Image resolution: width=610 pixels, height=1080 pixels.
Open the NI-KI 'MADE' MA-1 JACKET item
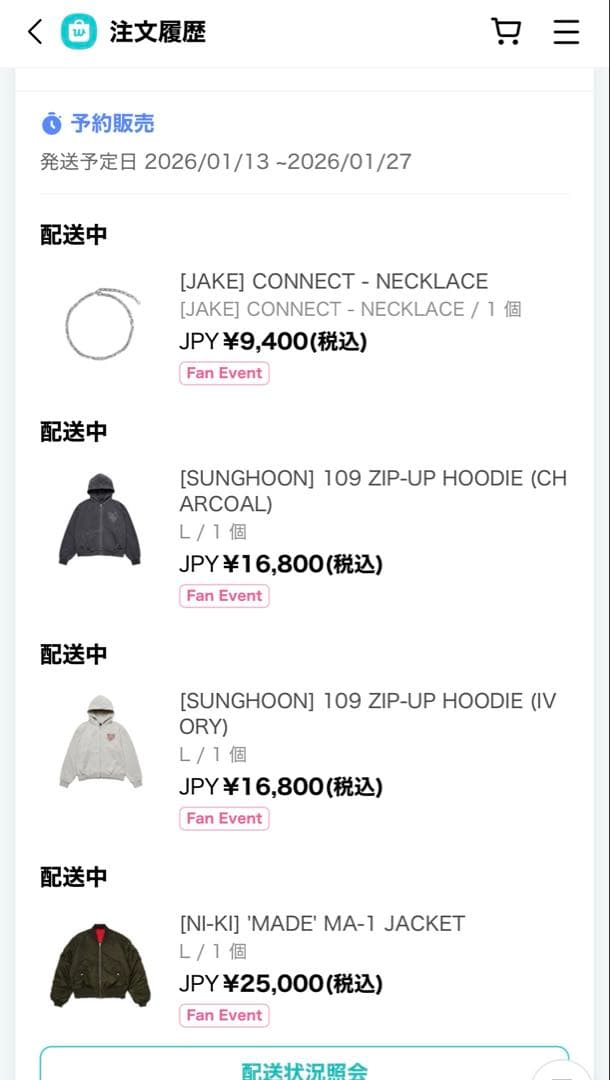point(322,924)
